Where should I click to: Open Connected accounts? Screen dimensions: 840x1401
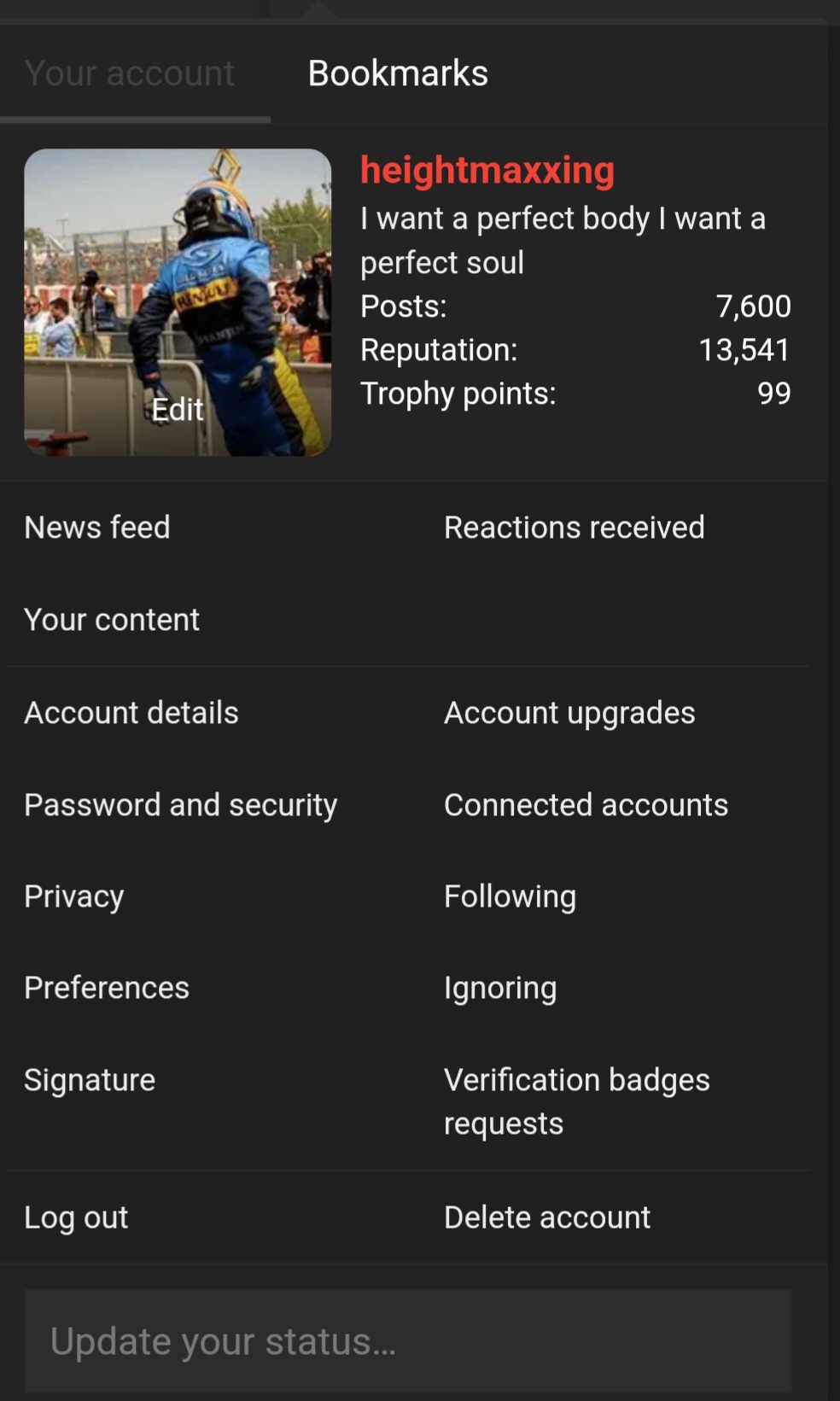pos(586,803)
